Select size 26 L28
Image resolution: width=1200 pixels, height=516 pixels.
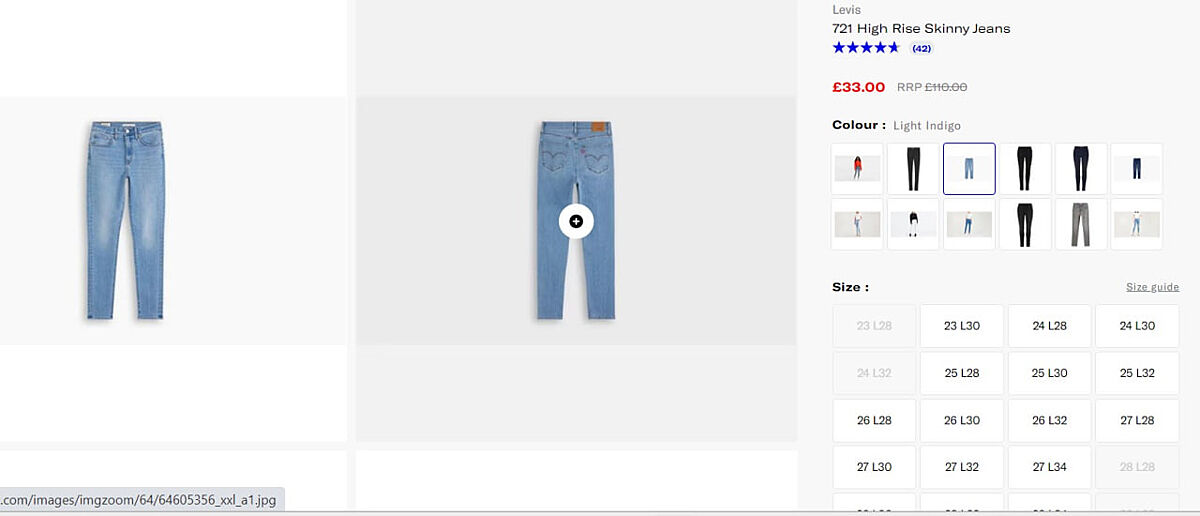click(x=874, y=420)
